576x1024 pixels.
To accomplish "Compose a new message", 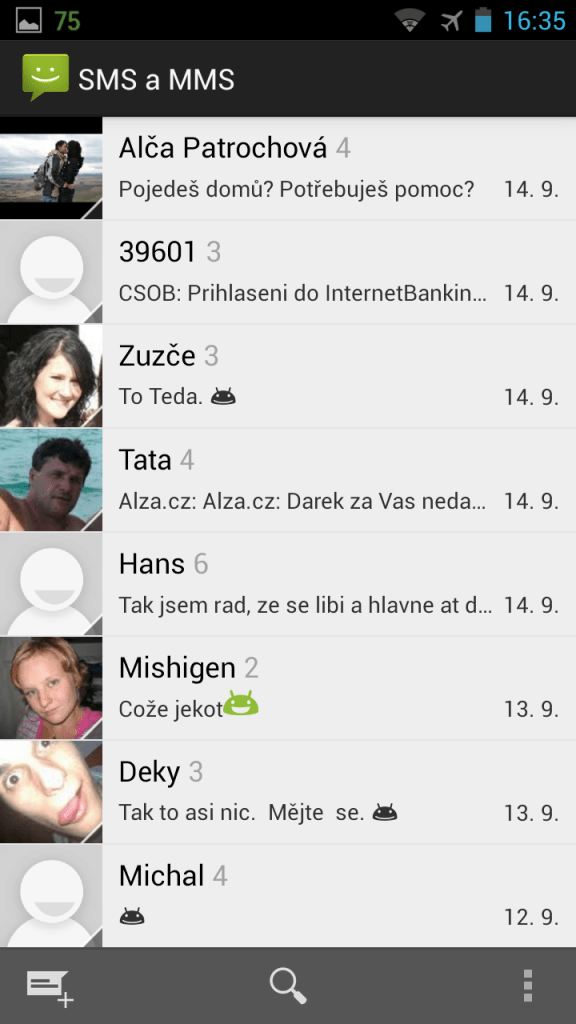I will click(x=50, y=985).
